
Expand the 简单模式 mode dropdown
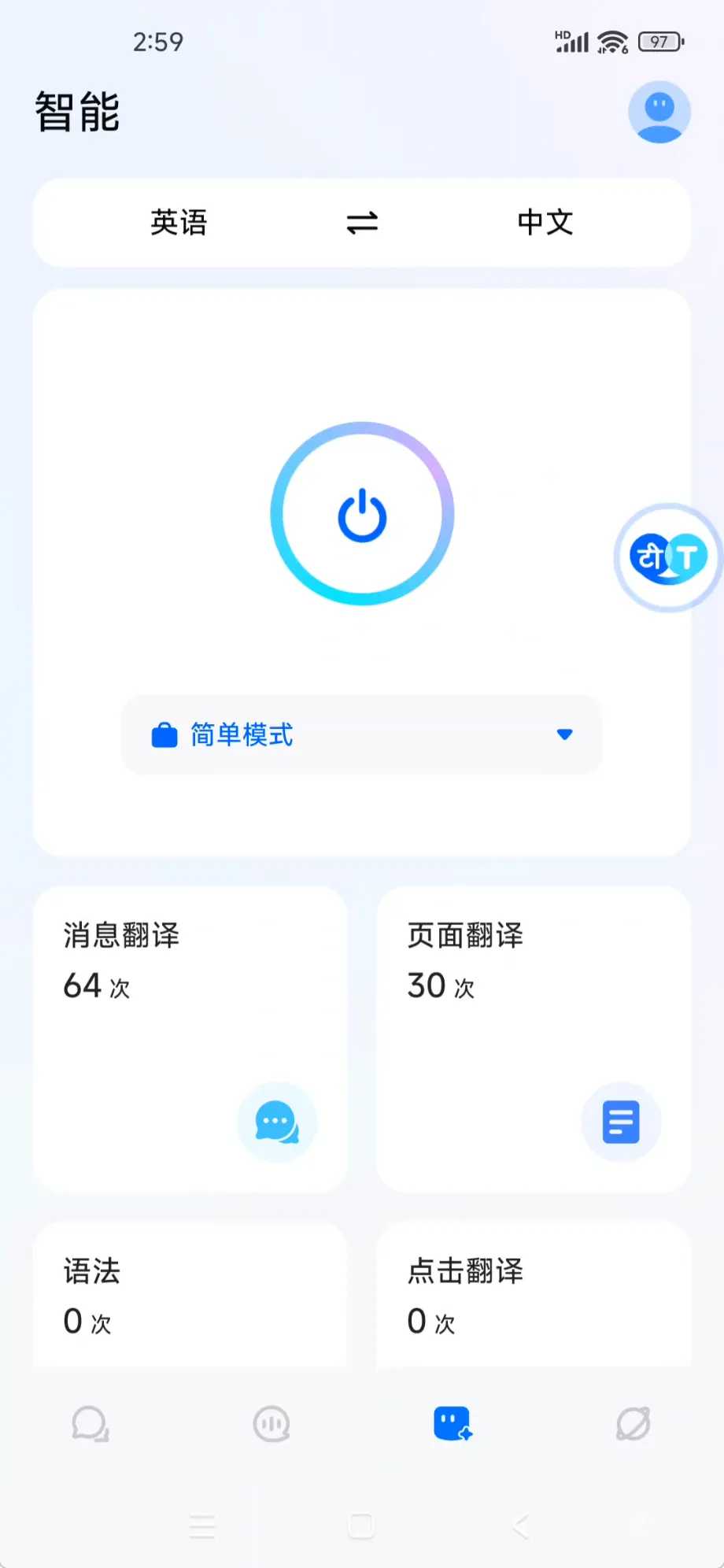tap(362, 734)
